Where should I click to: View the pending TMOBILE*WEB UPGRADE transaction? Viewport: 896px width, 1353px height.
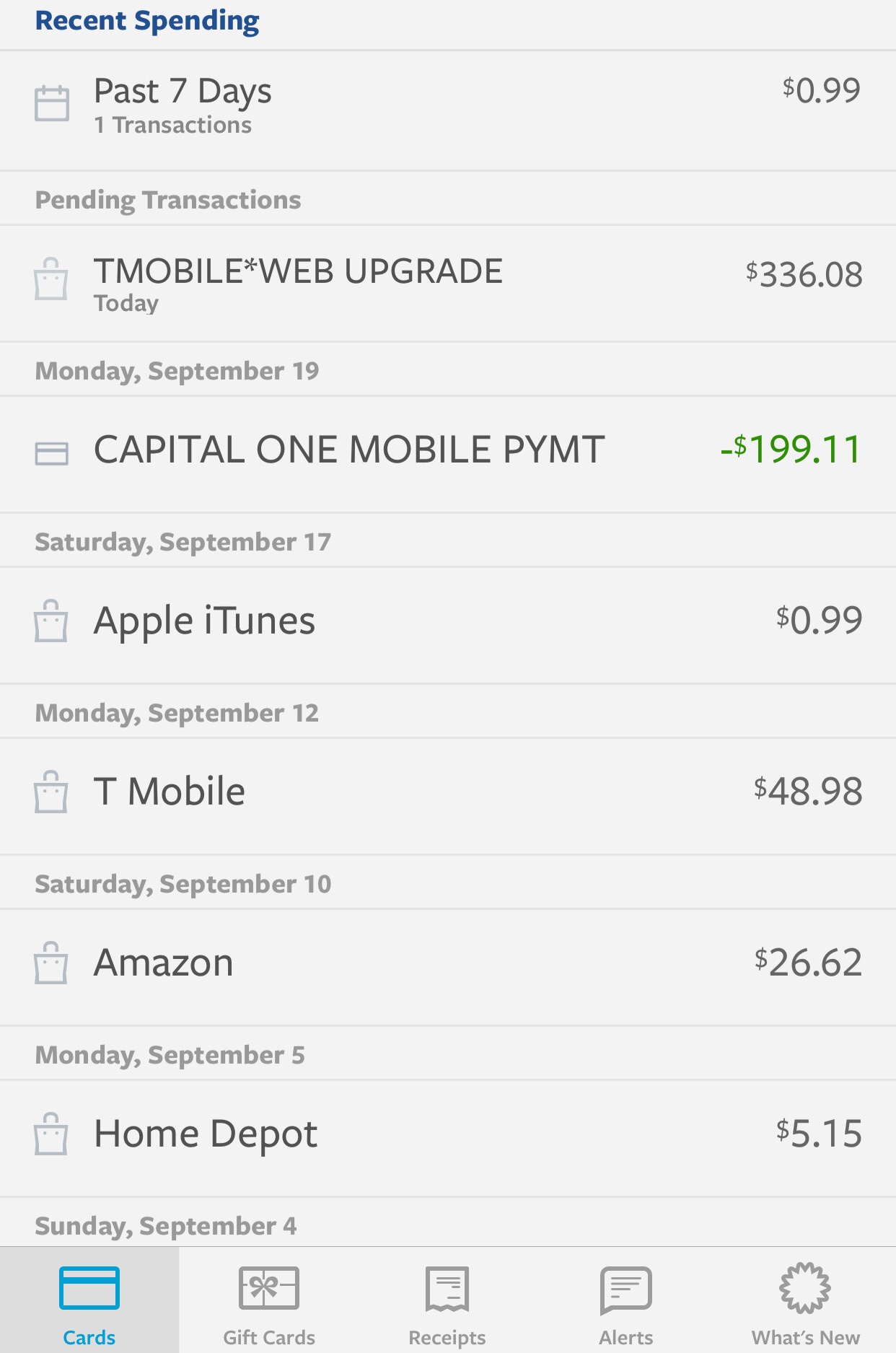447,283
